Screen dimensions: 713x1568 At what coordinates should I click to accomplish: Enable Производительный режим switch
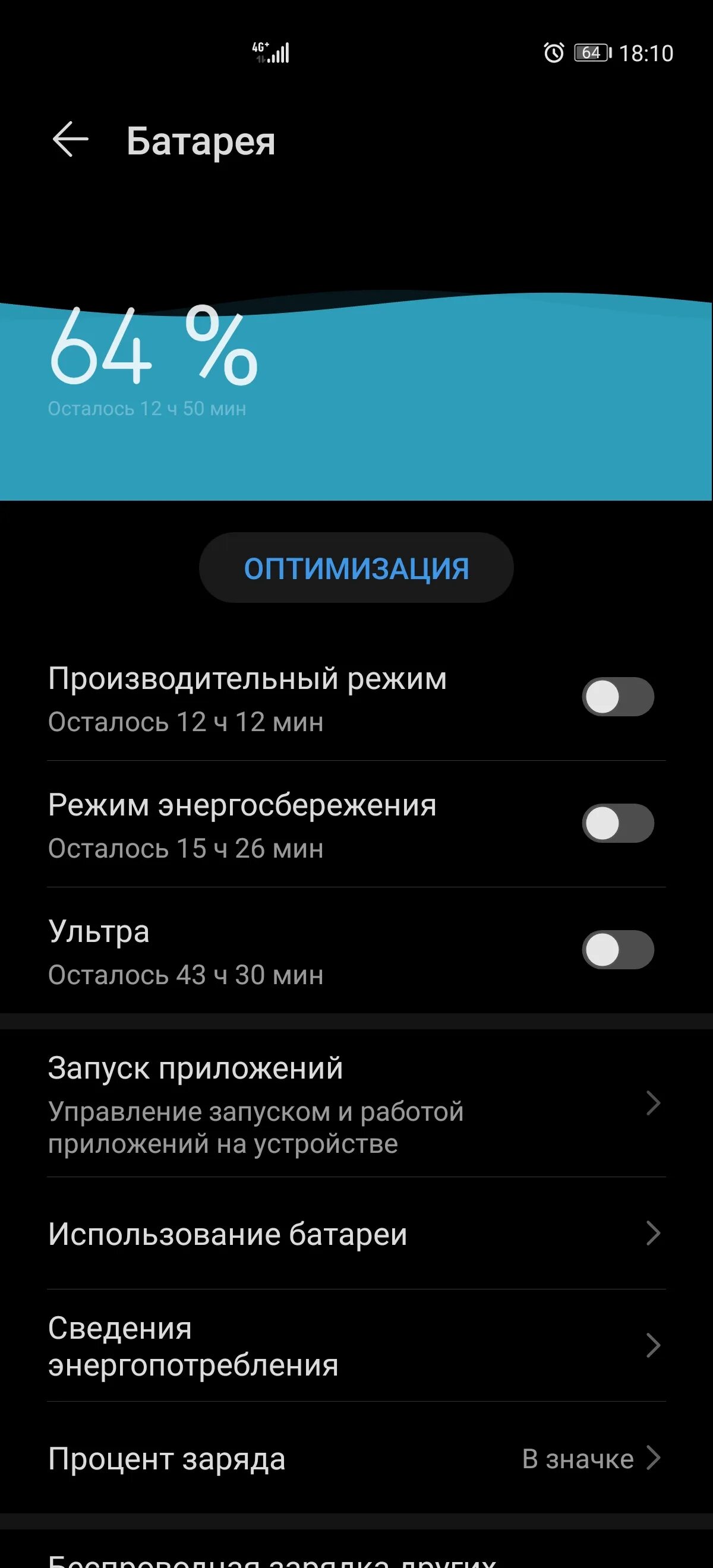(617, 697)
